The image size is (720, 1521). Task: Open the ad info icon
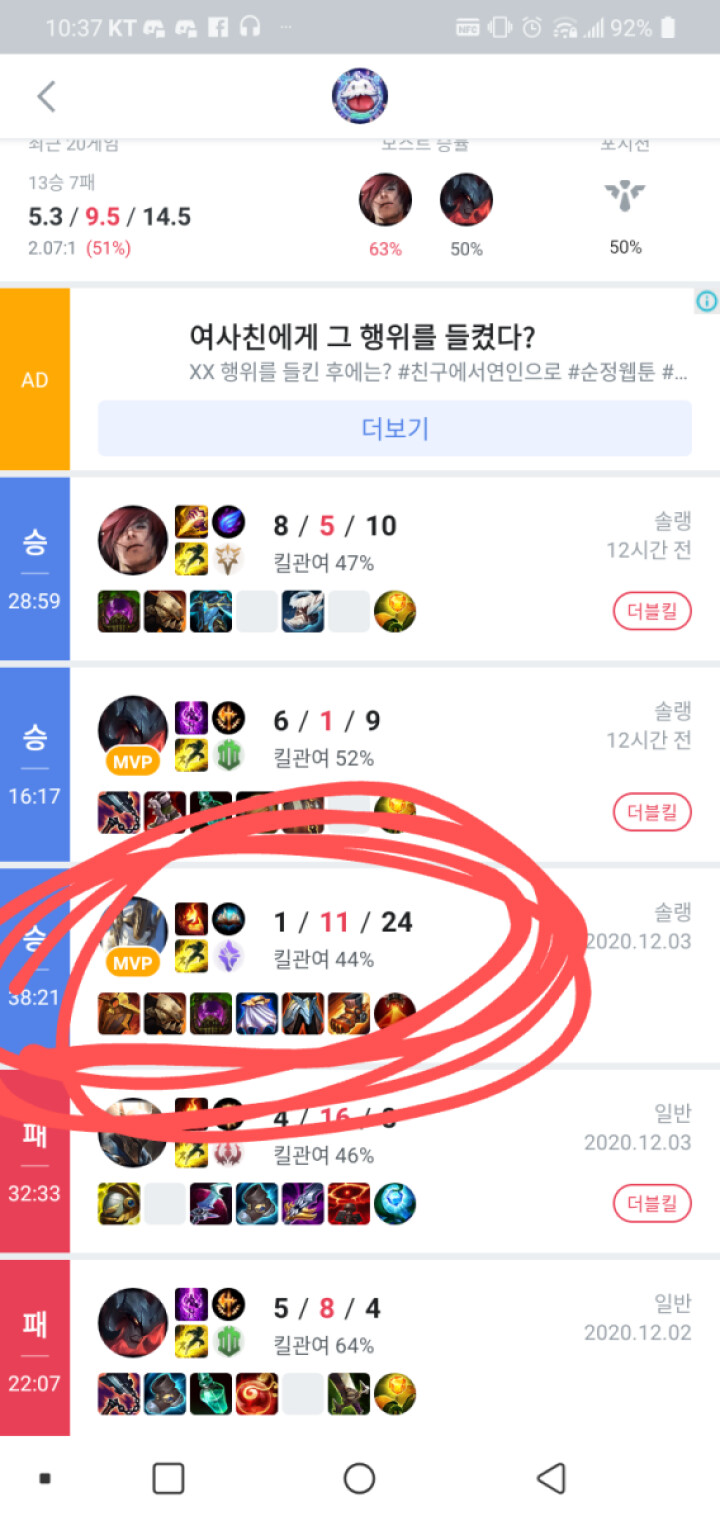707,301
